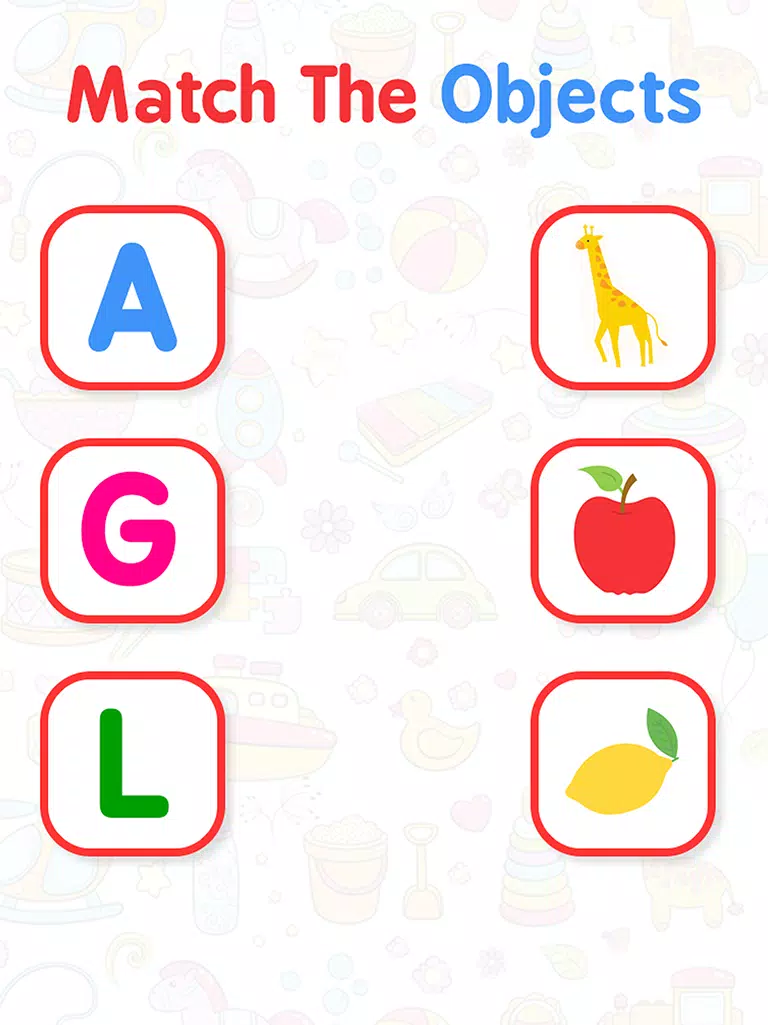The width and height of the screenshot is (768, 1025).
Task: Tap the red apple tile
Action: pyautogui.click(x=622, y=530)
